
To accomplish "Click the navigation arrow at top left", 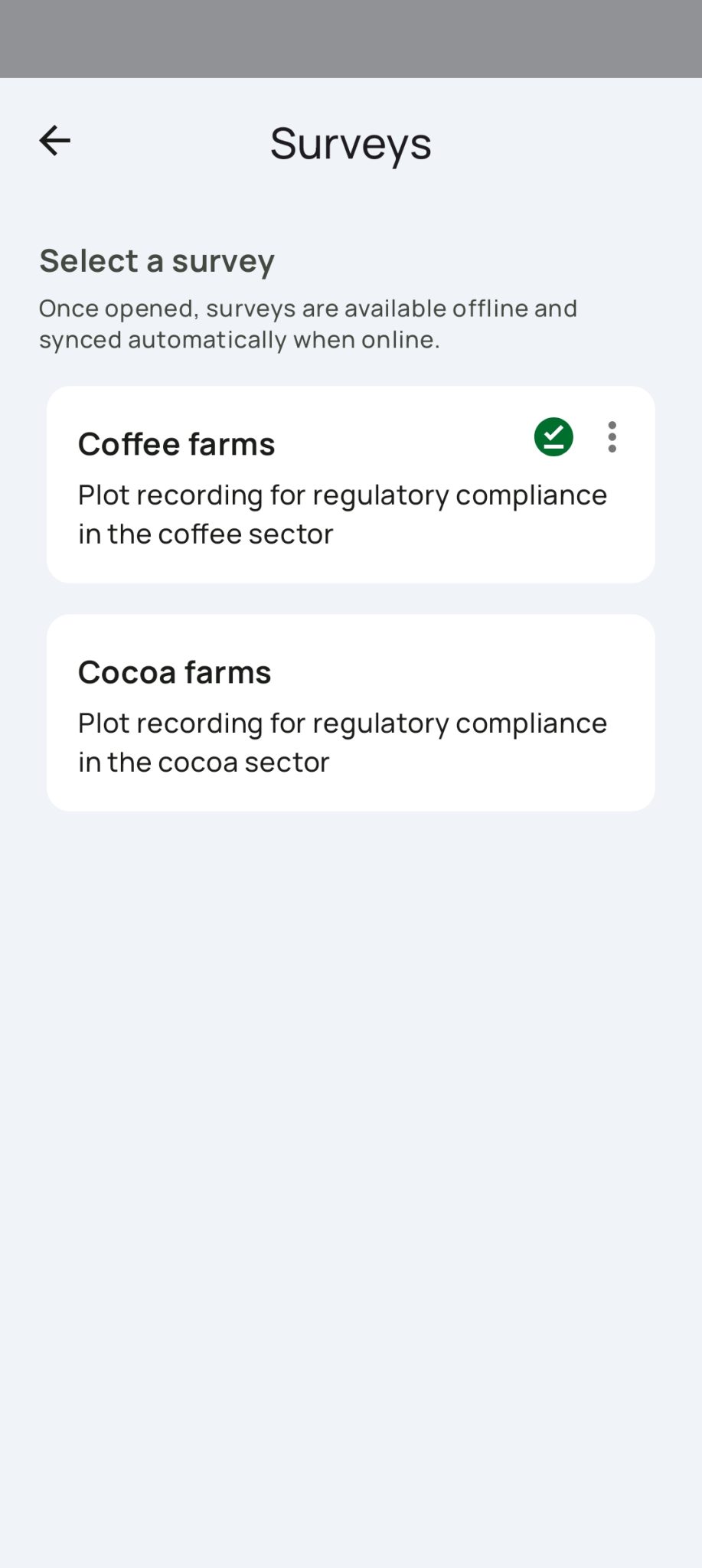I will pos(54,140).
